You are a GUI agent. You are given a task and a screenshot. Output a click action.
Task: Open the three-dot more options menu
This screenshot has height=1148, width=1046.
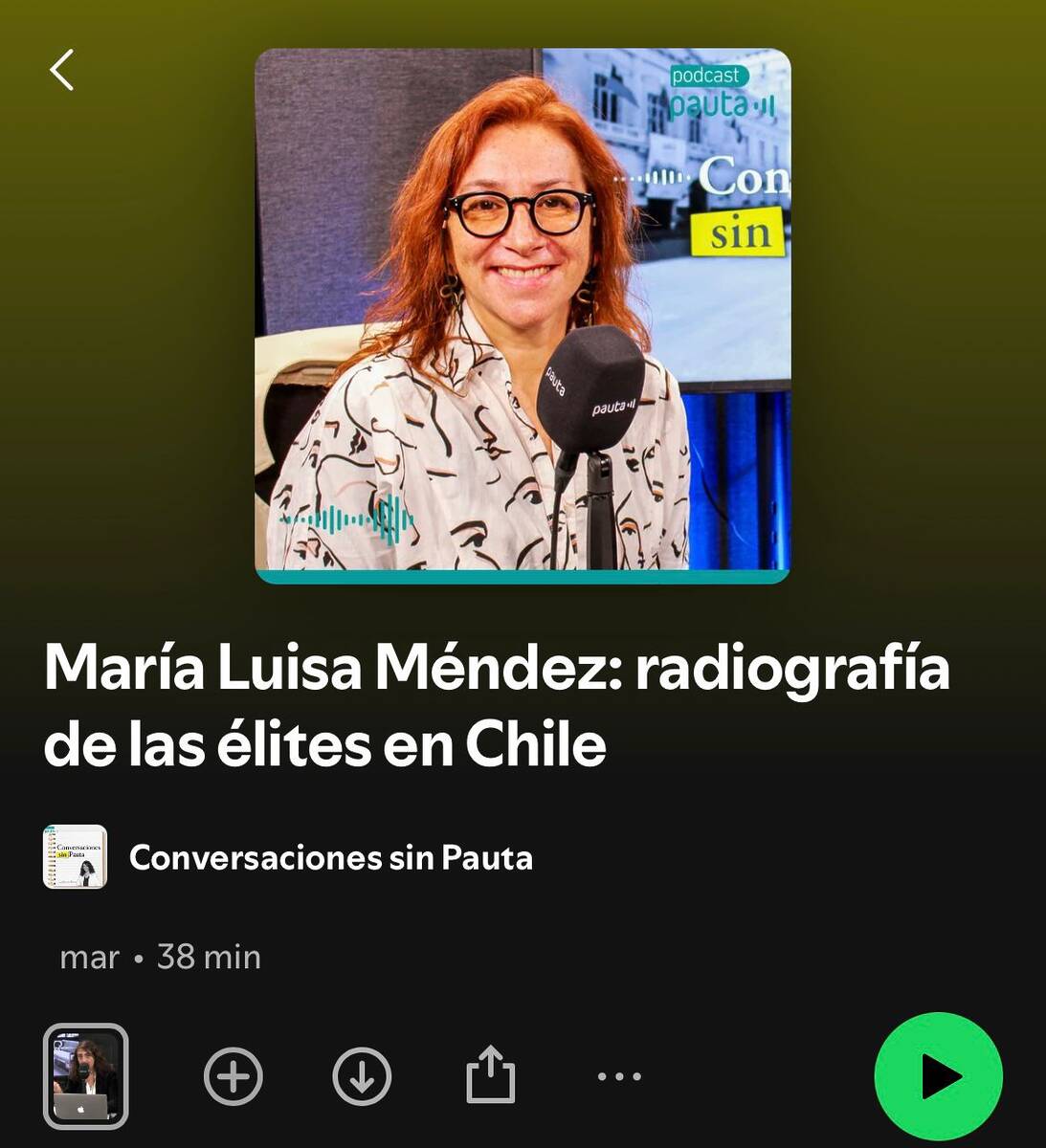coord(619,1076)
